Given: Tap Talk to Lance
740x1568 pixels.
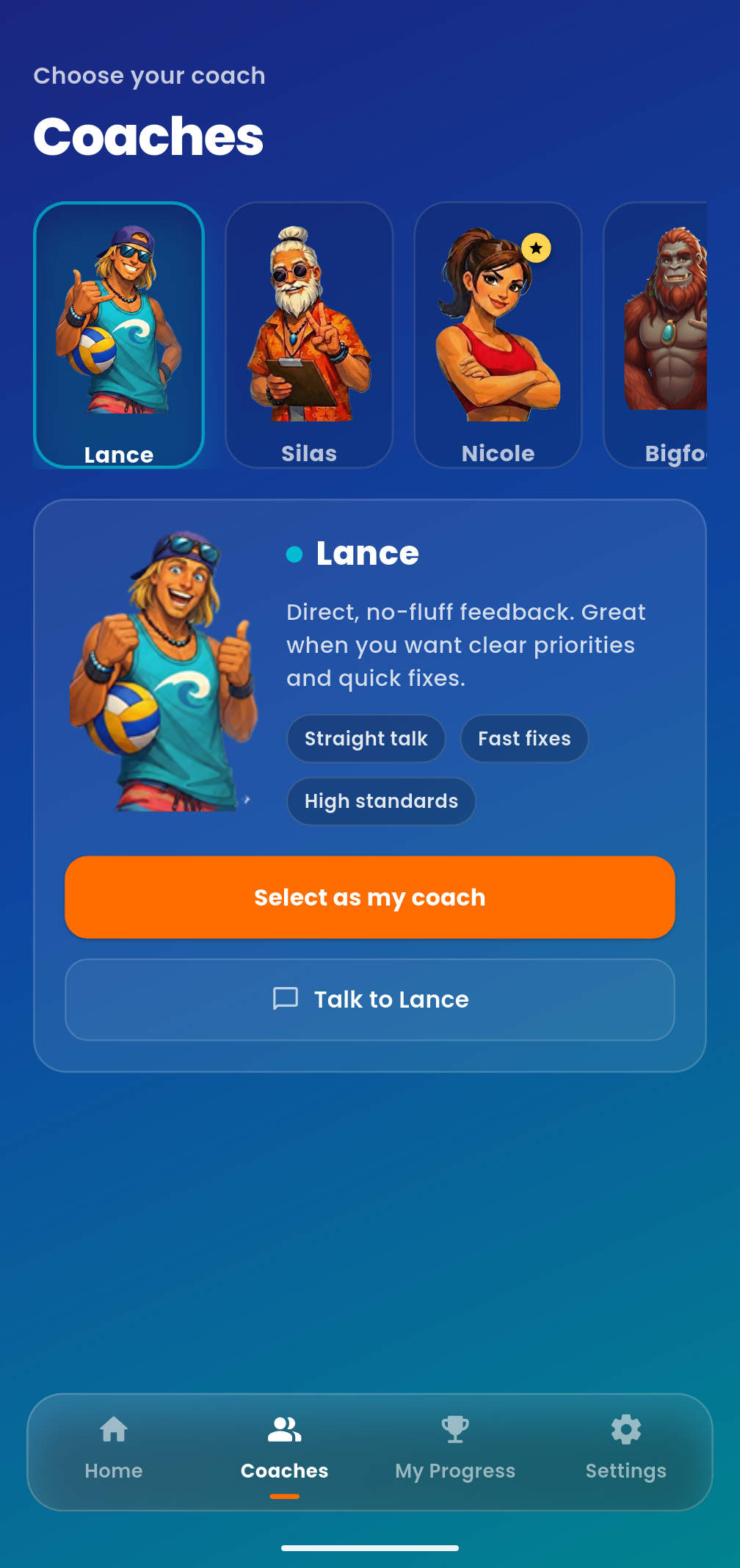Looking at the screenshot, I should [369, 999].
